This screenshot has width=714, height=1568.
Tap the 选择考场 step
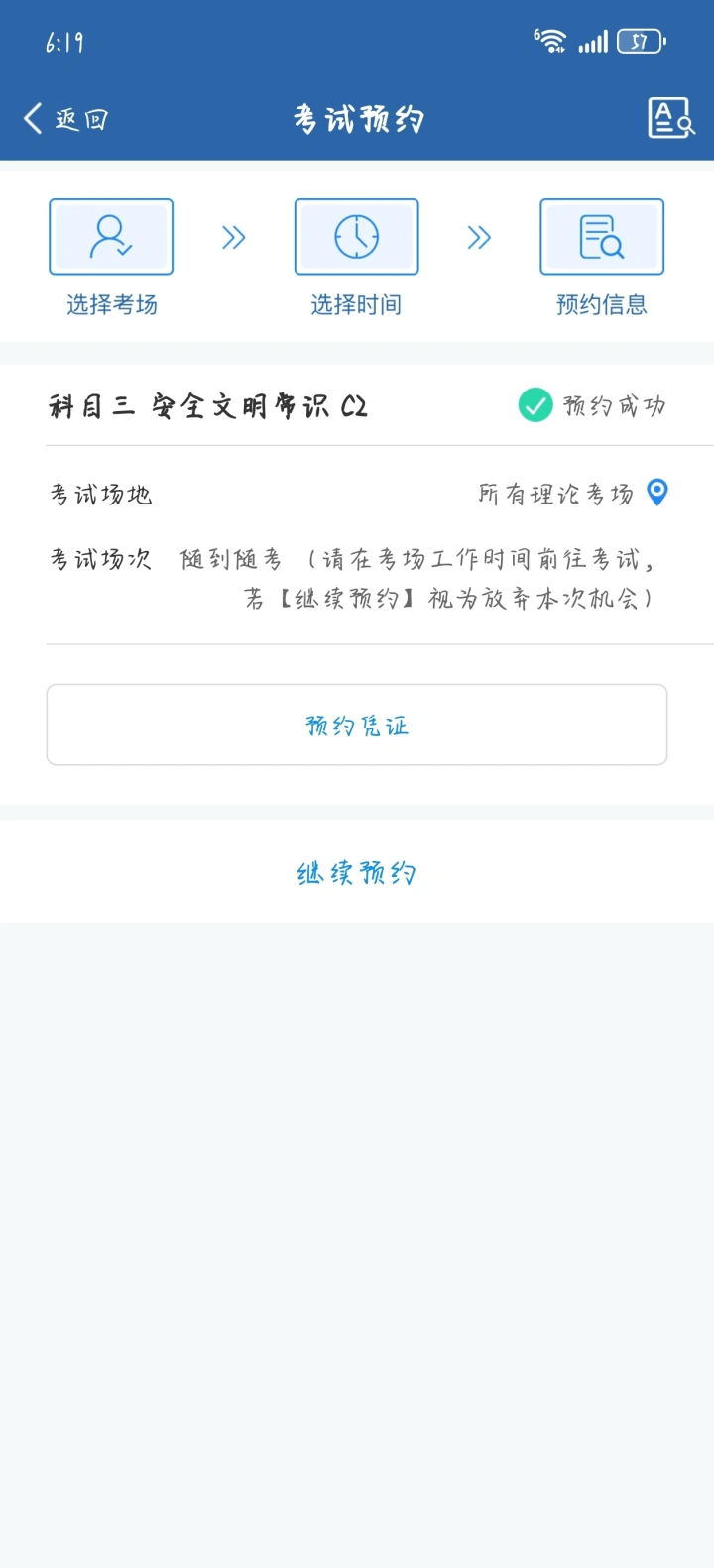[111, 258]
